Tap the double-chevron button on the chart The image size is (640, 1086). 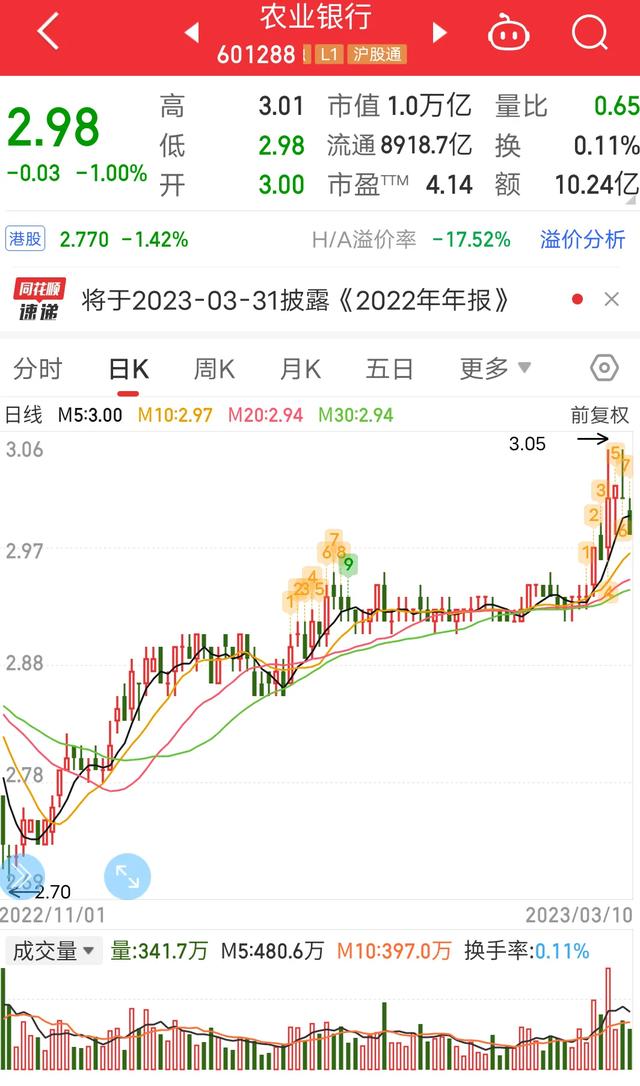(21, 876)
